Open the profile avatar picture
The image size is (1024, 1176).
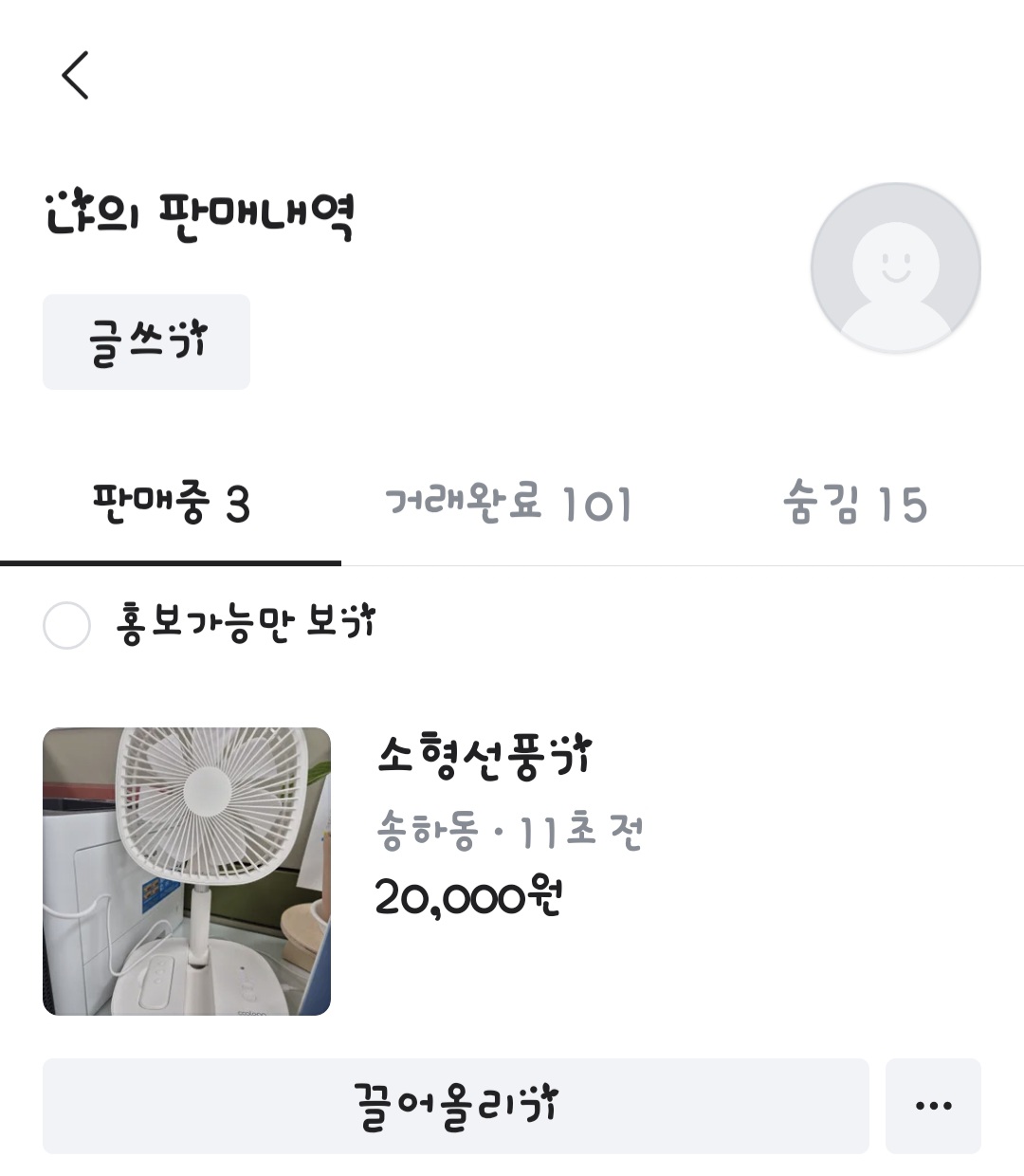[895, 268]
